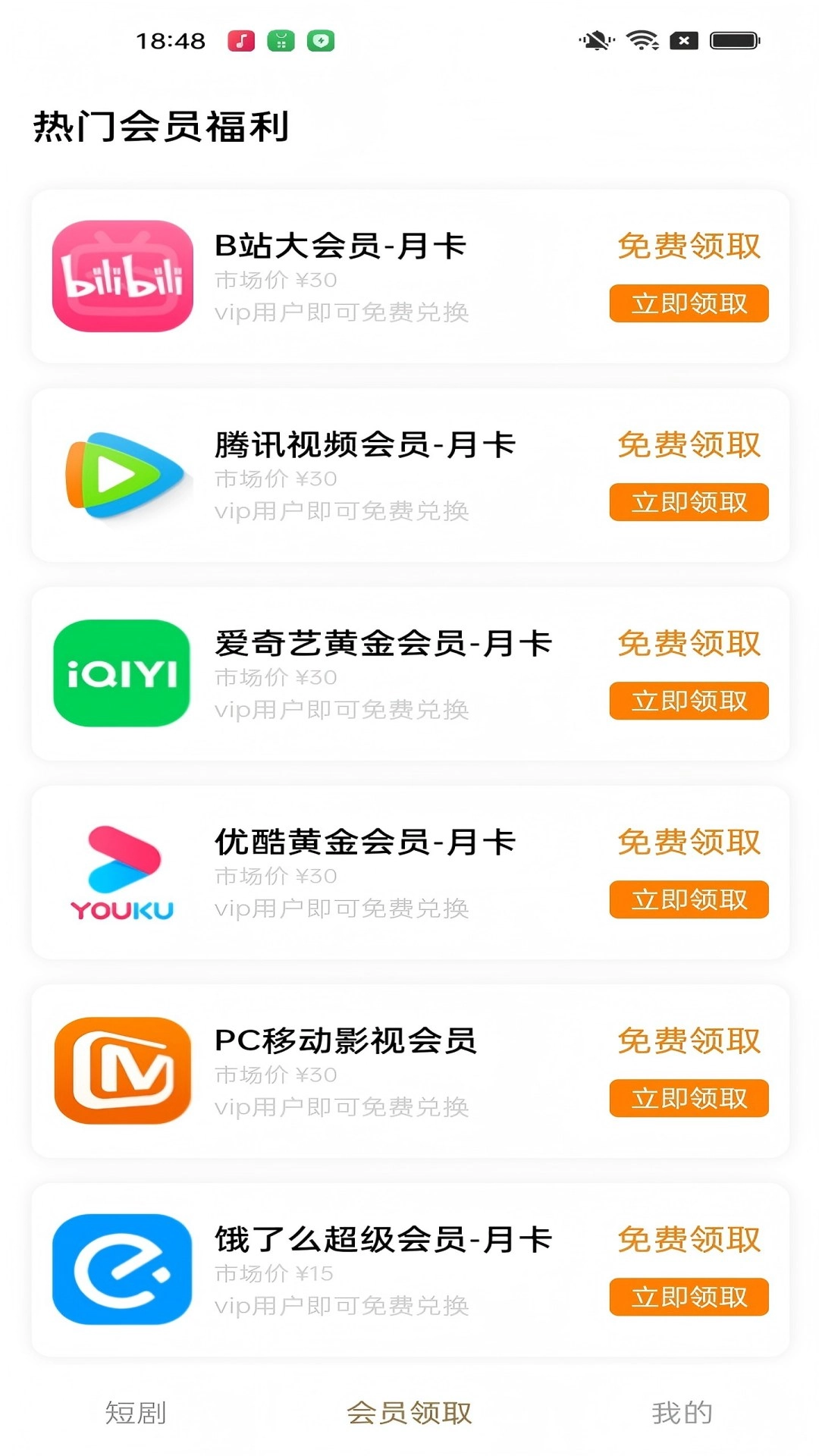Click the YOUKU app icon
This screenshot has width=819, height=1456.
tap(121, 872)
